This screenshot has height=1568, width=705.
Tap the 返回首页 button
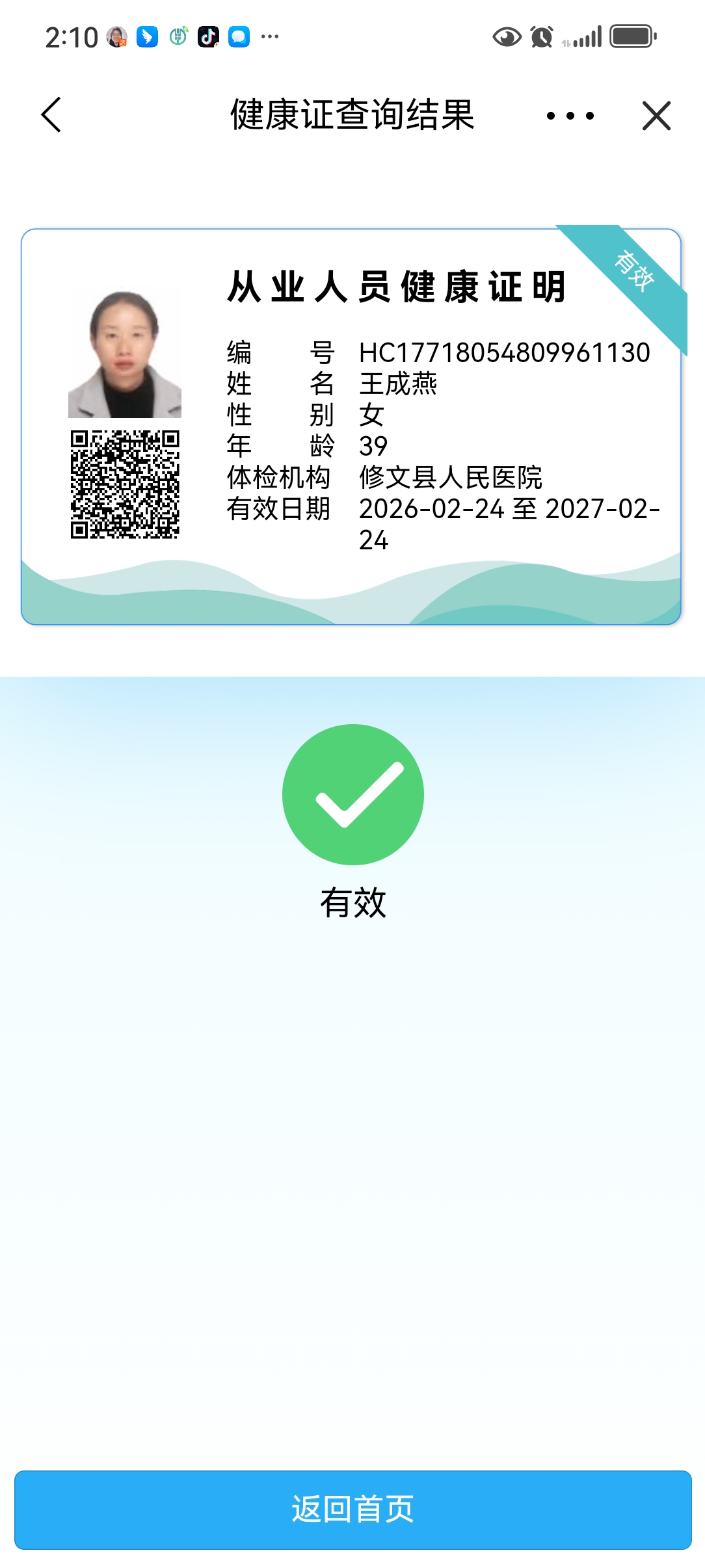(352, 1509)
